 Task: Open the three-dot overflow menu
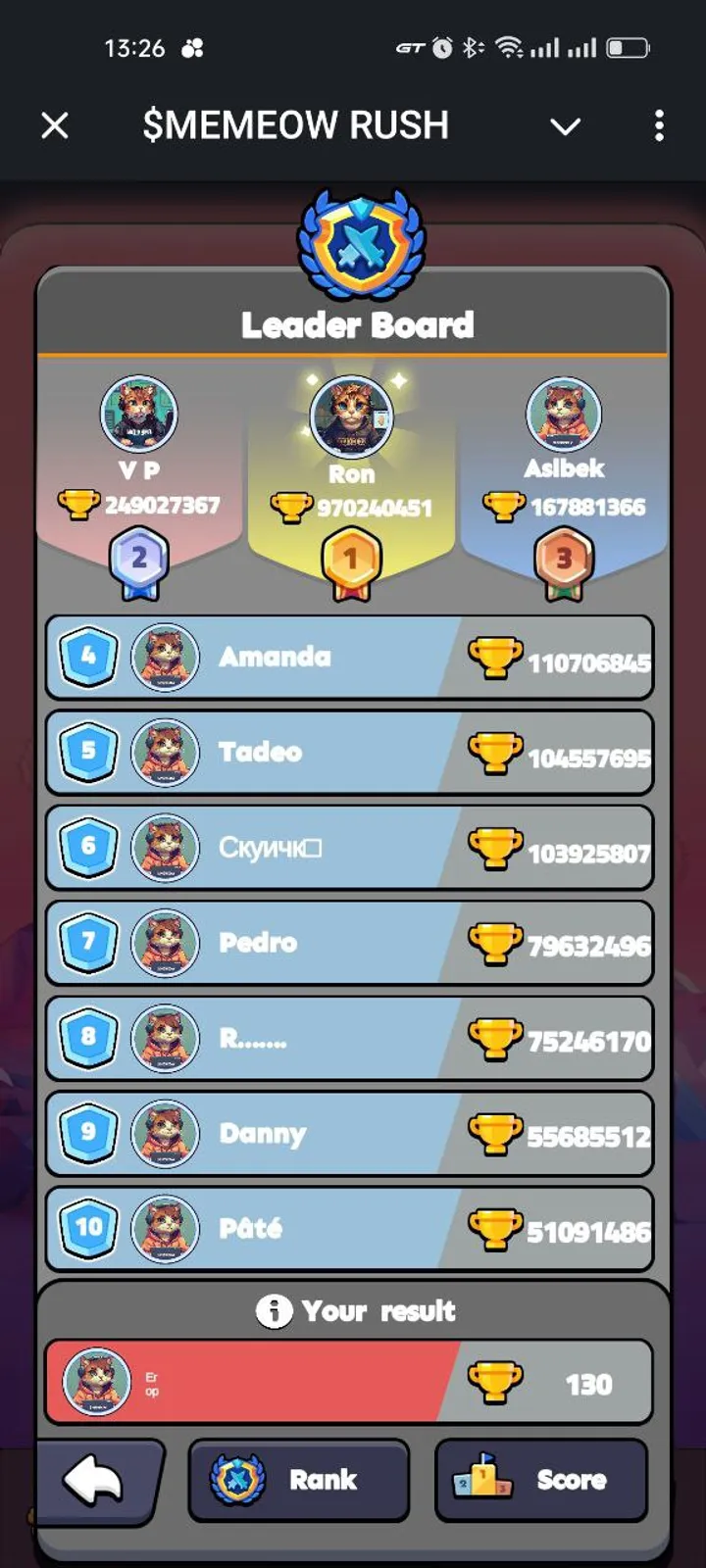(x=659, y=125)
